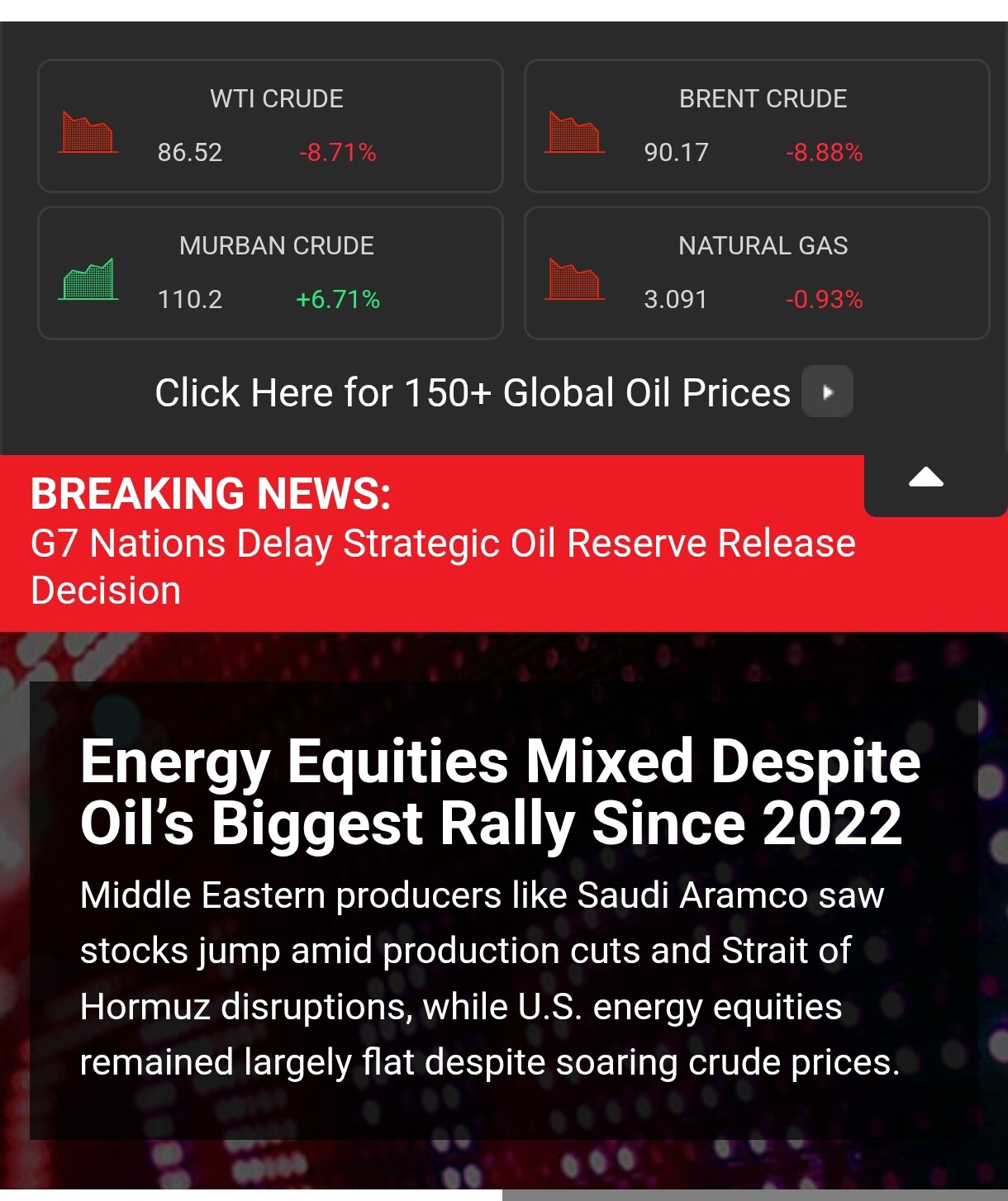Open the WTI Crude price card
1008x1201 pixels.
coord(270,126)
